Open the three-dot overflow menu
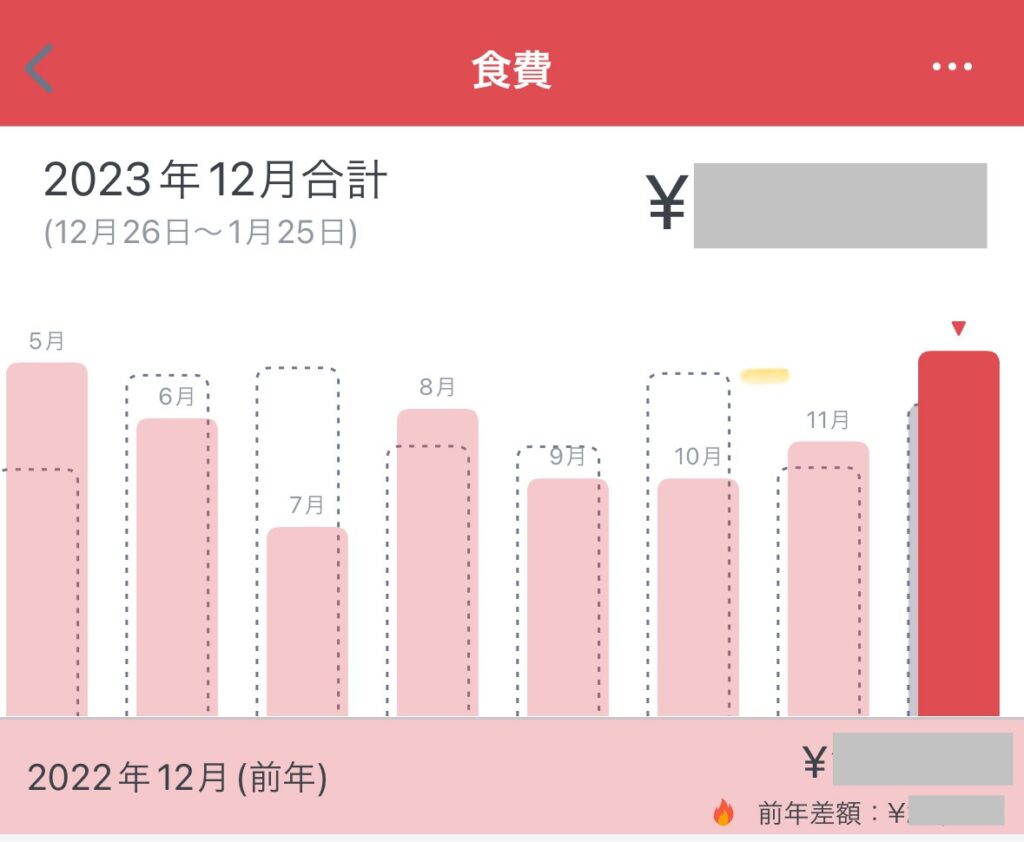The image size is (1024, 842). tap(951, 67)
